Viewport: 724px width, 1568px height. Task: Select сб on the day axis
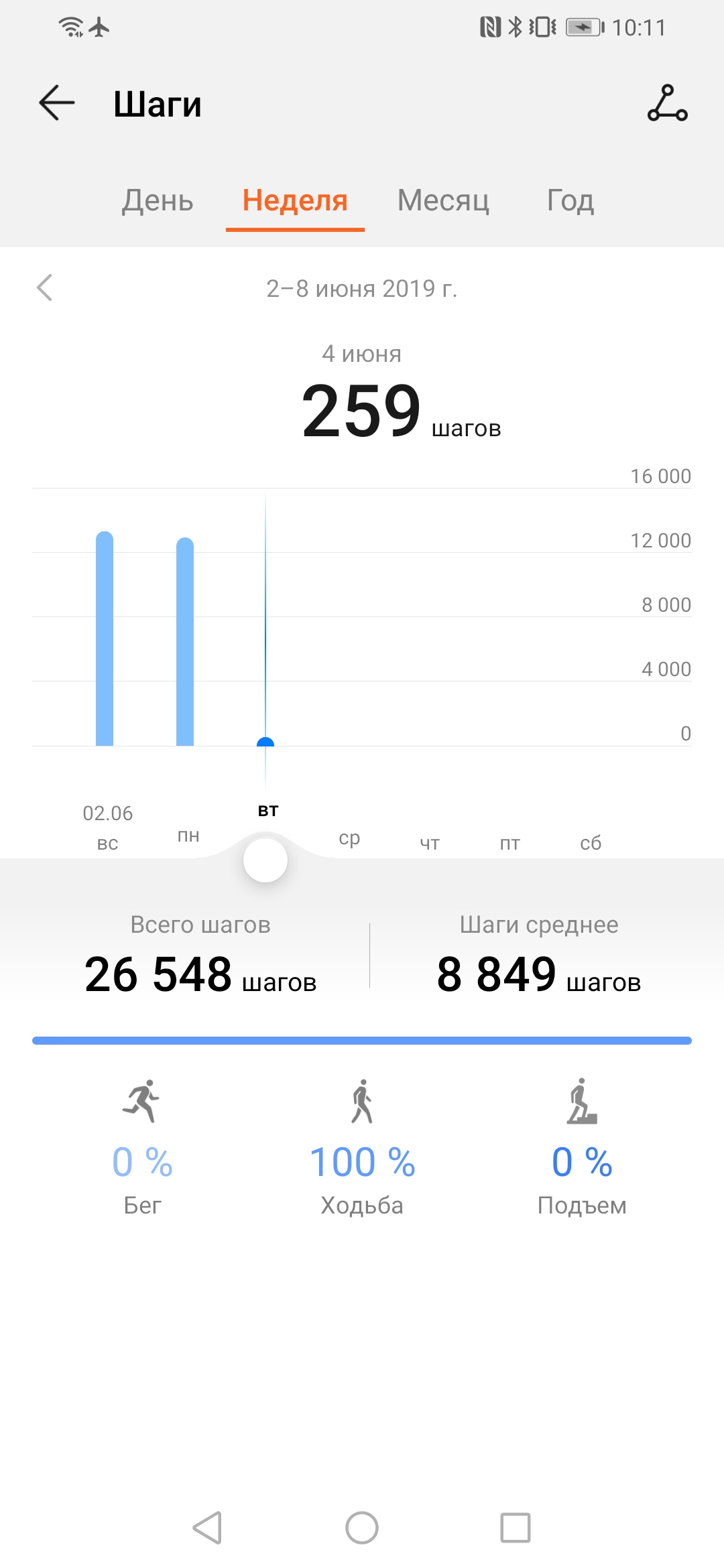(x=591, y=843)
